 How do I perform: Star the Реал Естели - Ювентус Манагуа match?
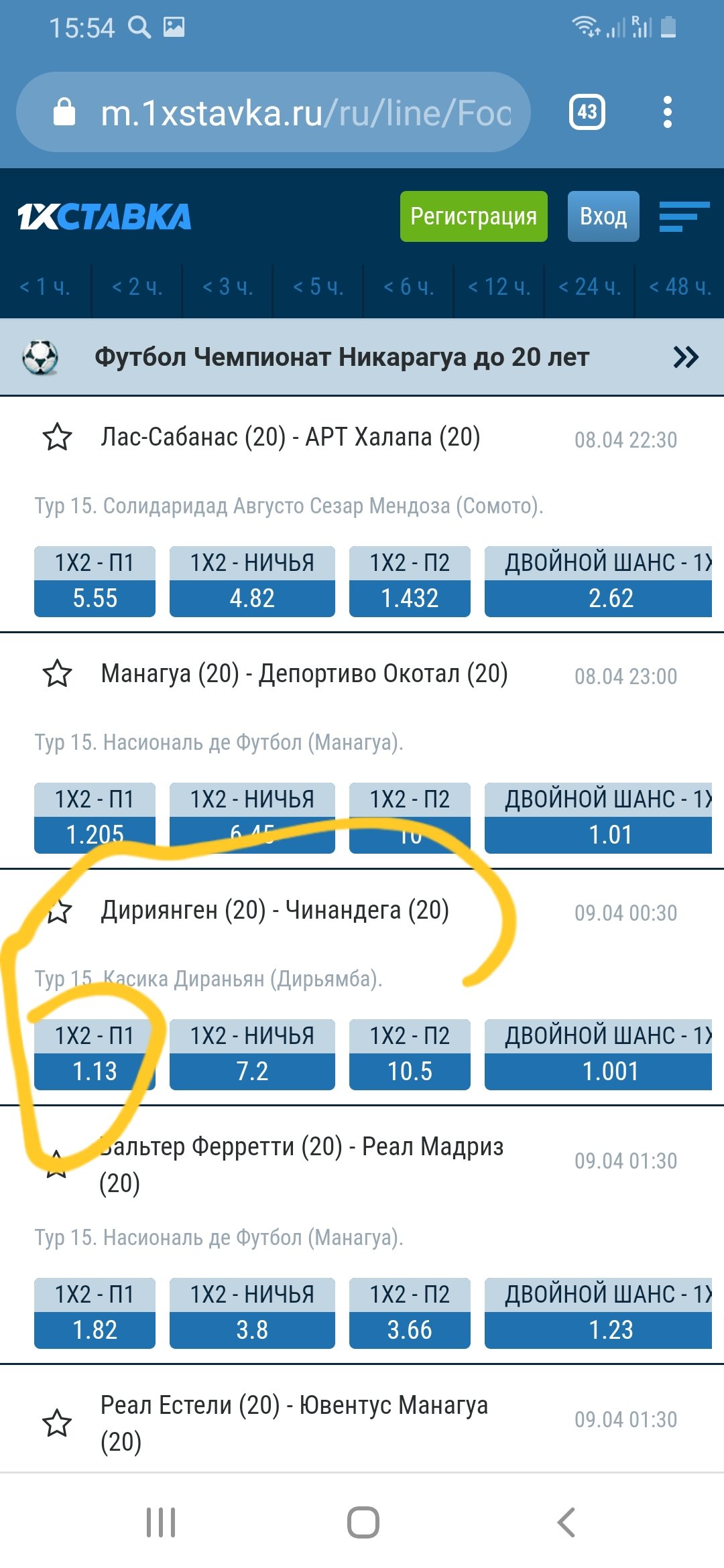(x=58, y=1423)
